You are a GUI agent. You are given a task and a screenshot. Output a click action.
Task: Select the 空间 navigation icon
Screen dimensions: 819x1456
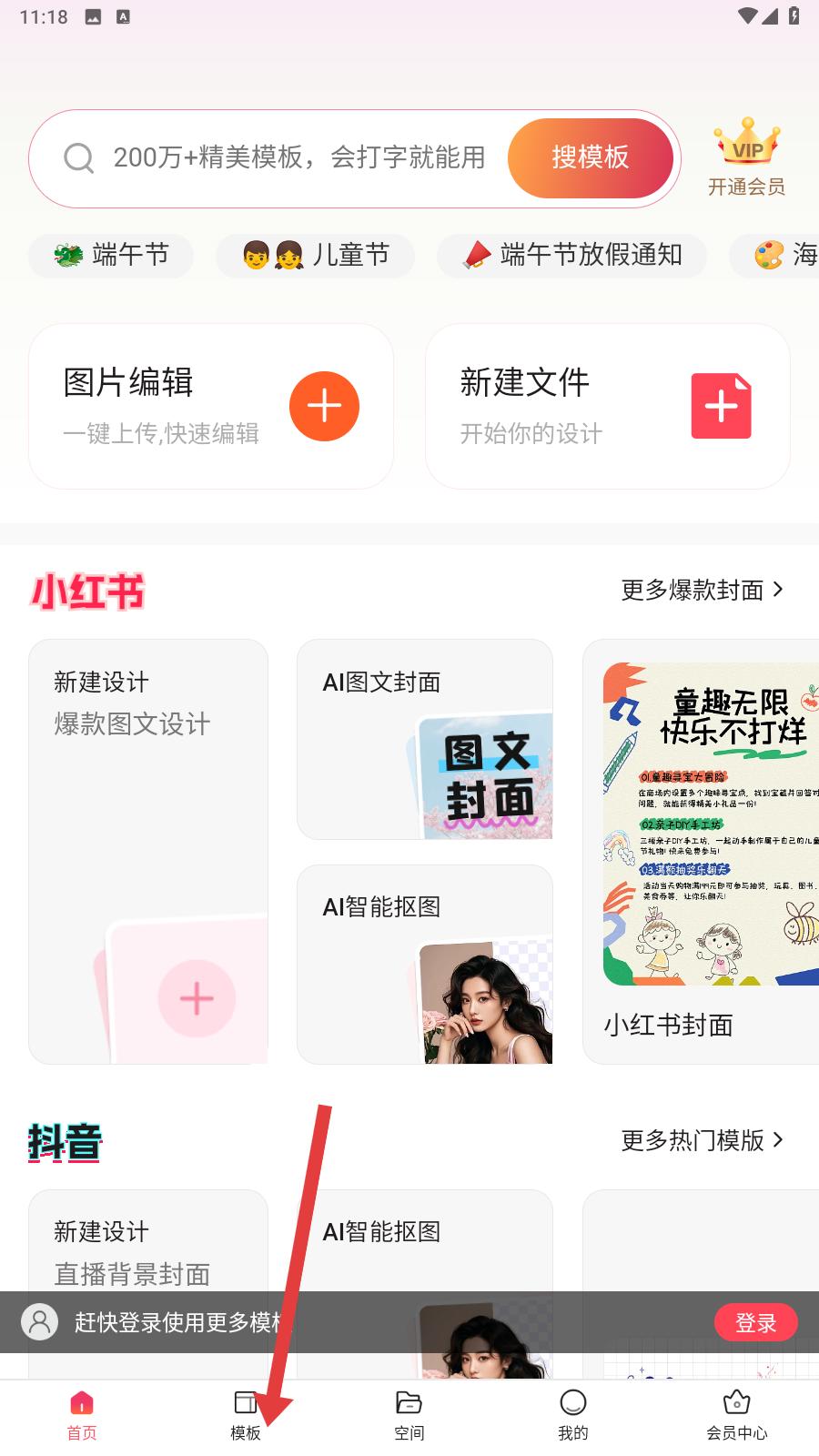tap(408, 1401)
